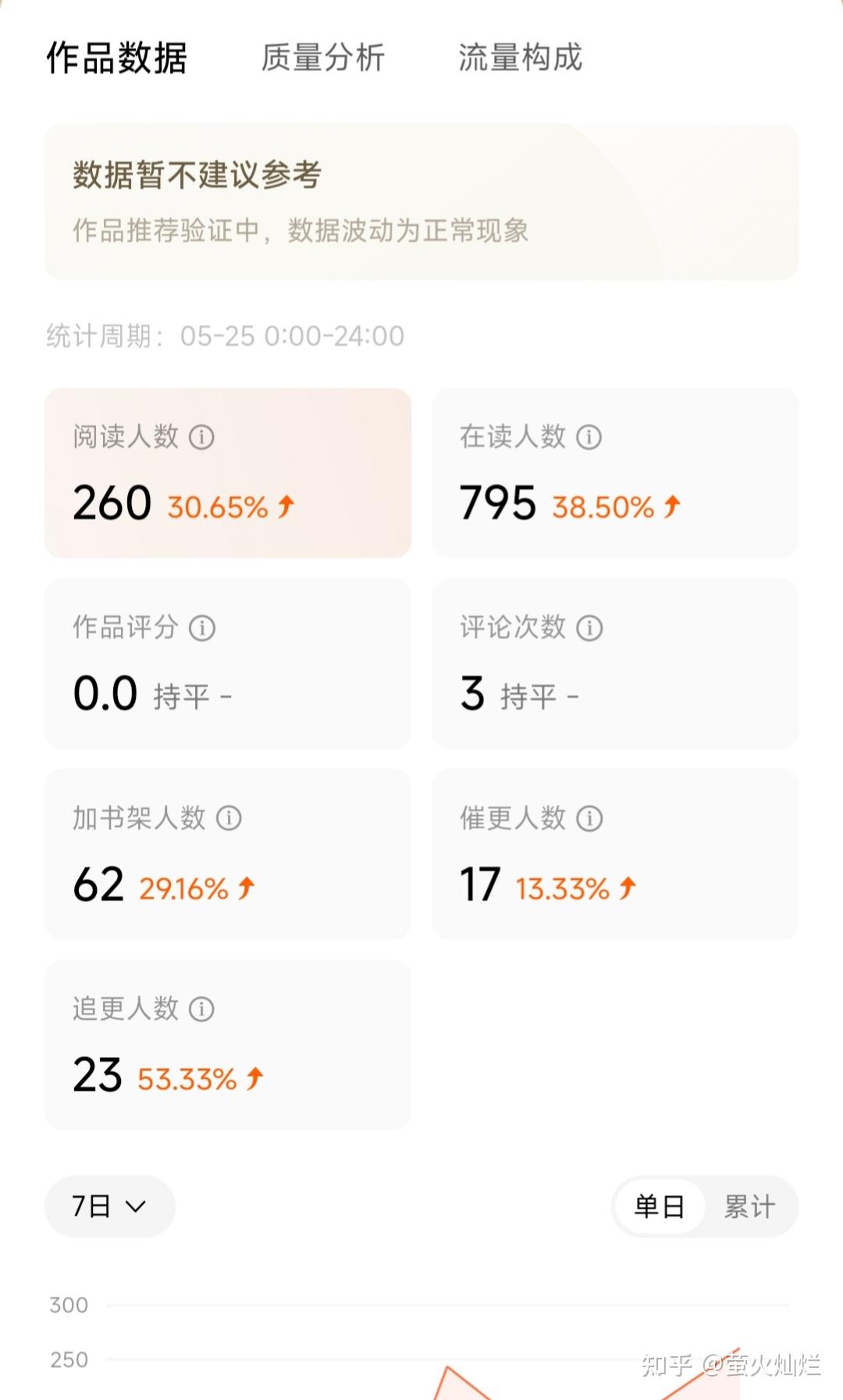Image resolution: width=843 pixels, height=1400 pixels.
Task: Tap the info icon beside 在读人数
Action: pos(589,437)
